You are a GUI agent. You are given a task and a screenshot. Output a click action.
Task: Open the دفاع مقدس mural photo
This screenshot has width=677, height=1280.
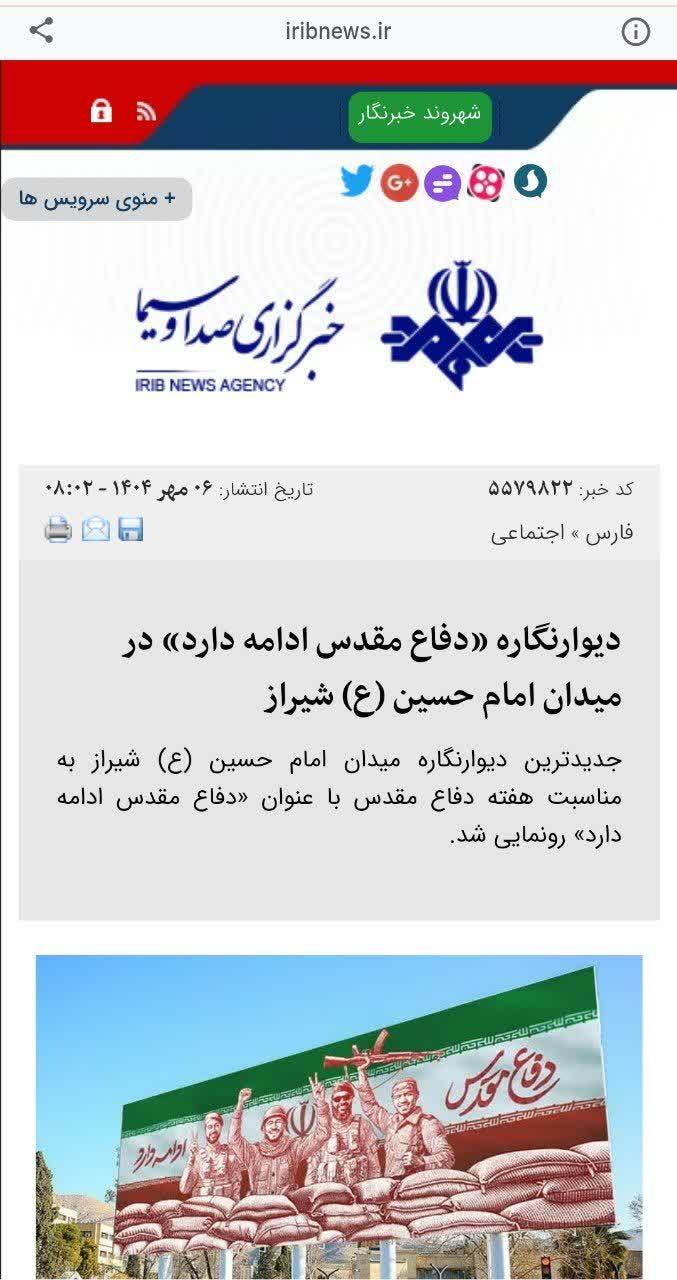pyautogui.click(x=339, y=1117)
